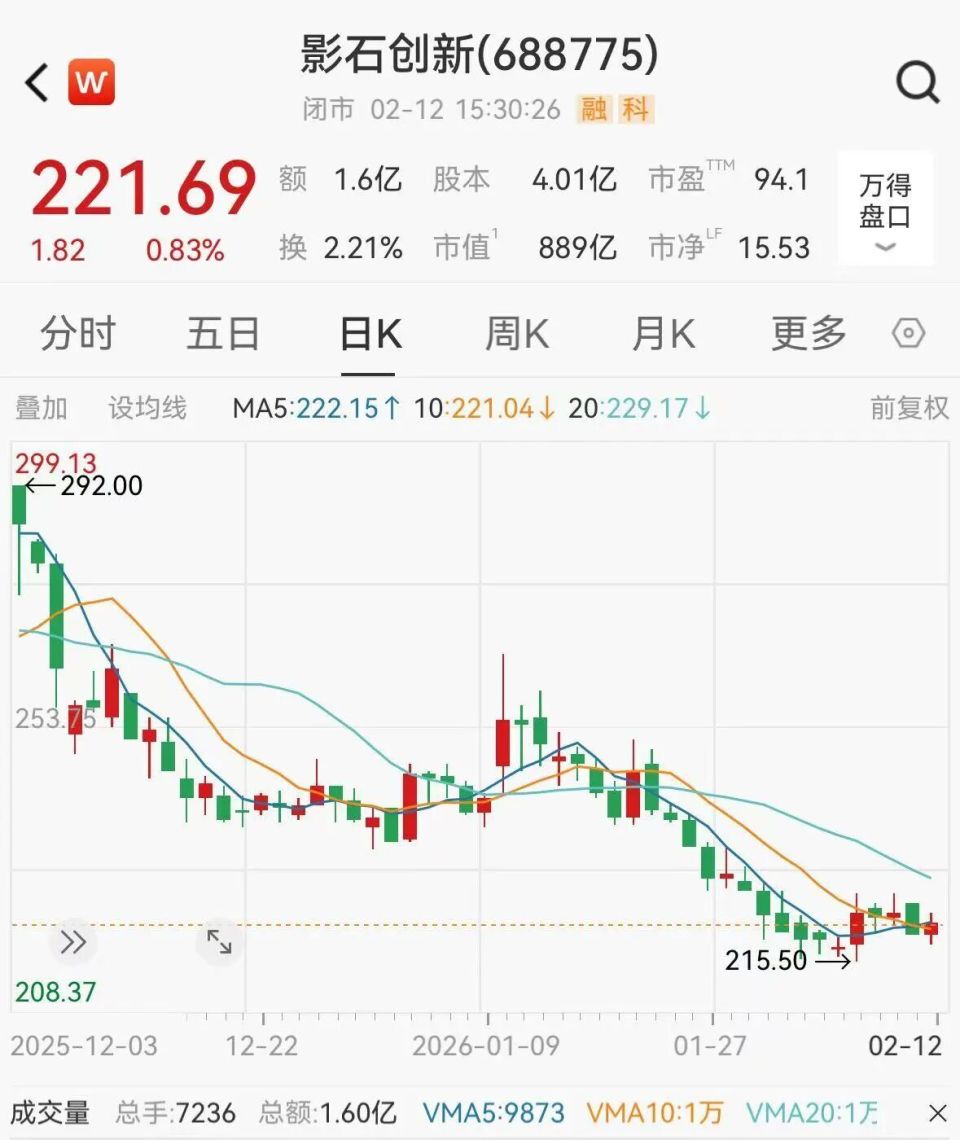The width and height of the screenshot is (960, 1140).
Task: Open search with the magnifier icon
Action: coord(915,84)
